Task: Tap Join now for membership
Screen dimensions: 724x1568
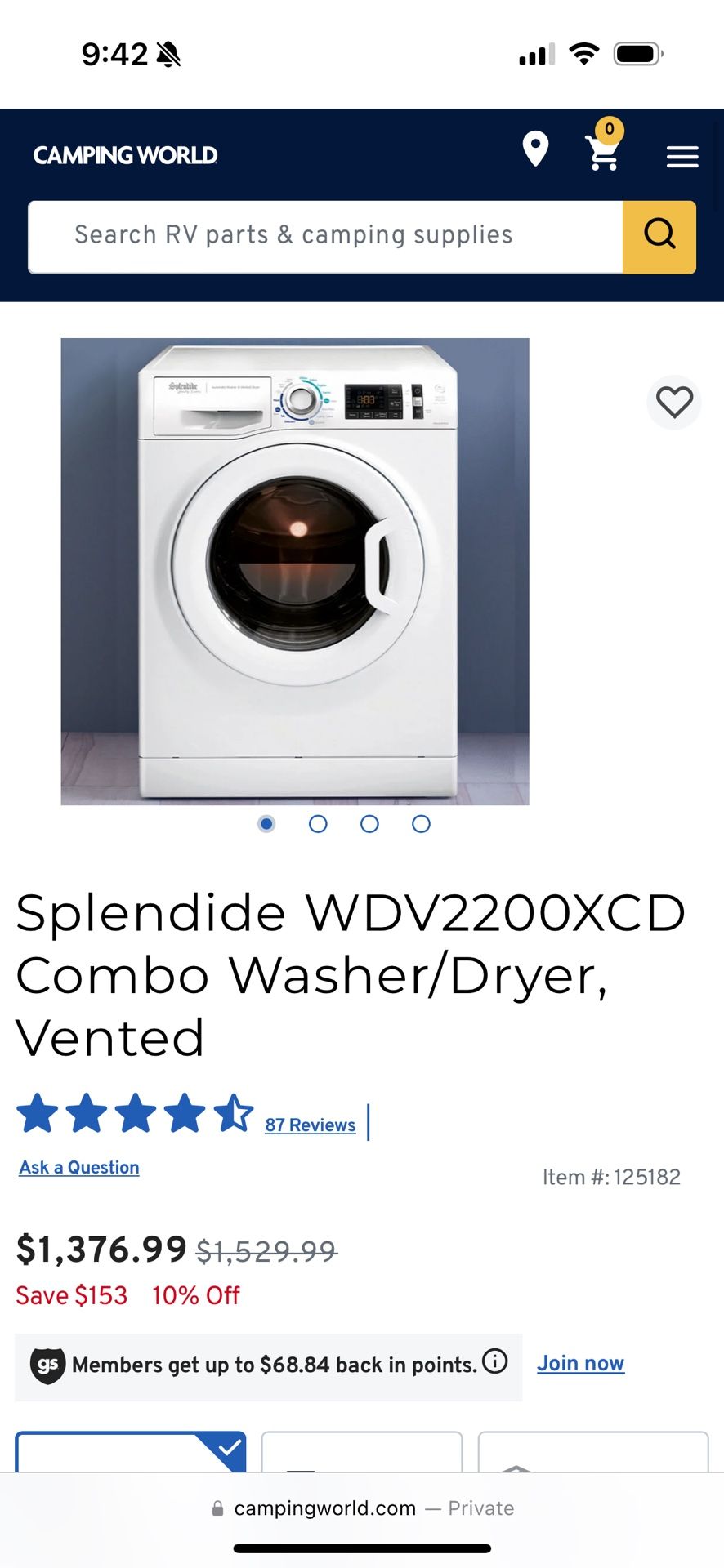Action: (580, 1363)
